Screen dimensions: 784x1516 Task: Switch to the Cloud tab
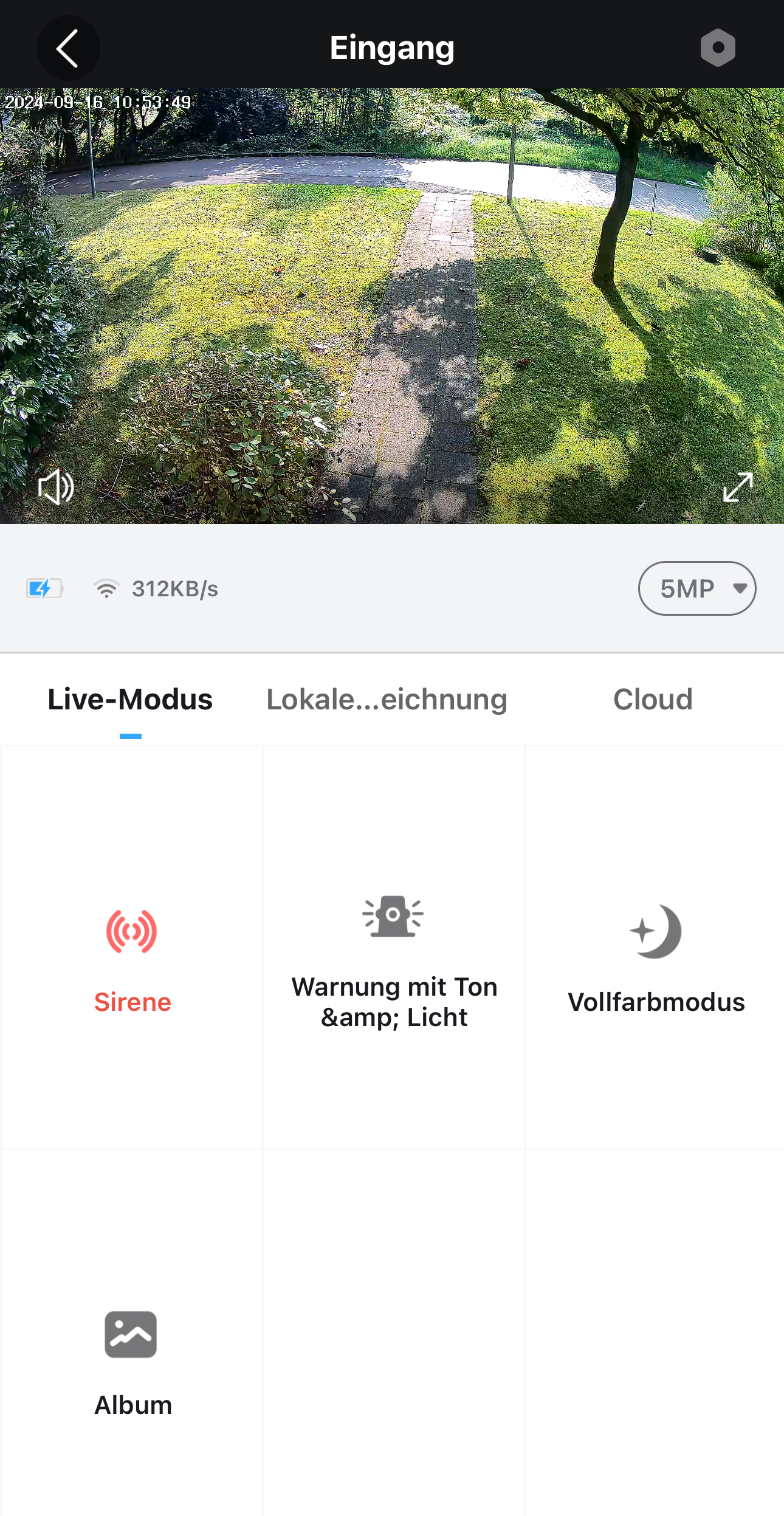653,700
